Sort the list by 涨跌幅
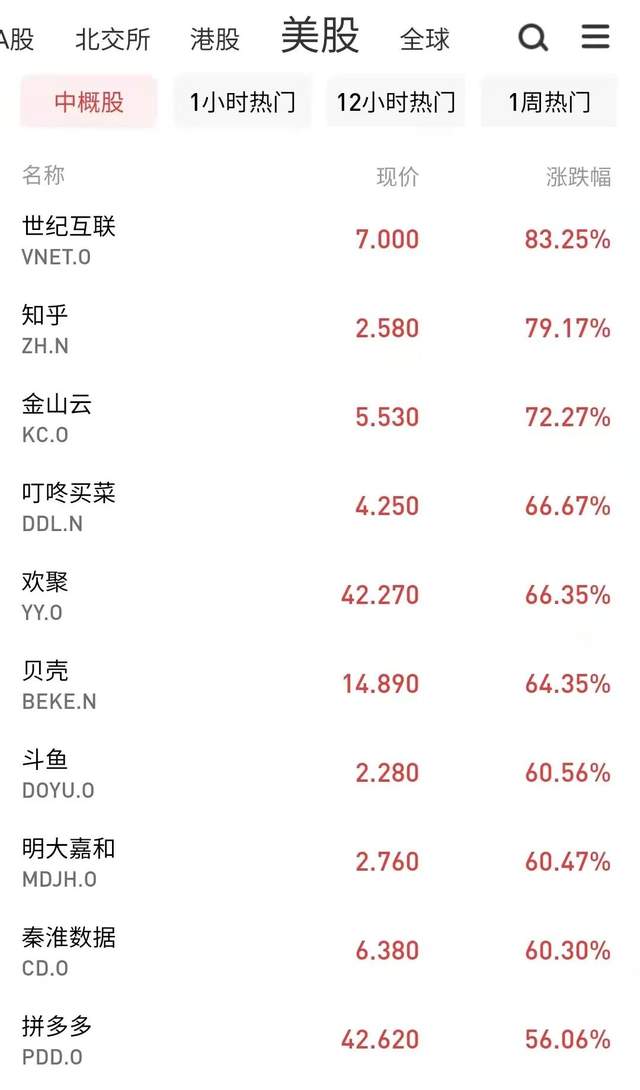The image size is (640, 1090). (578, 177)
